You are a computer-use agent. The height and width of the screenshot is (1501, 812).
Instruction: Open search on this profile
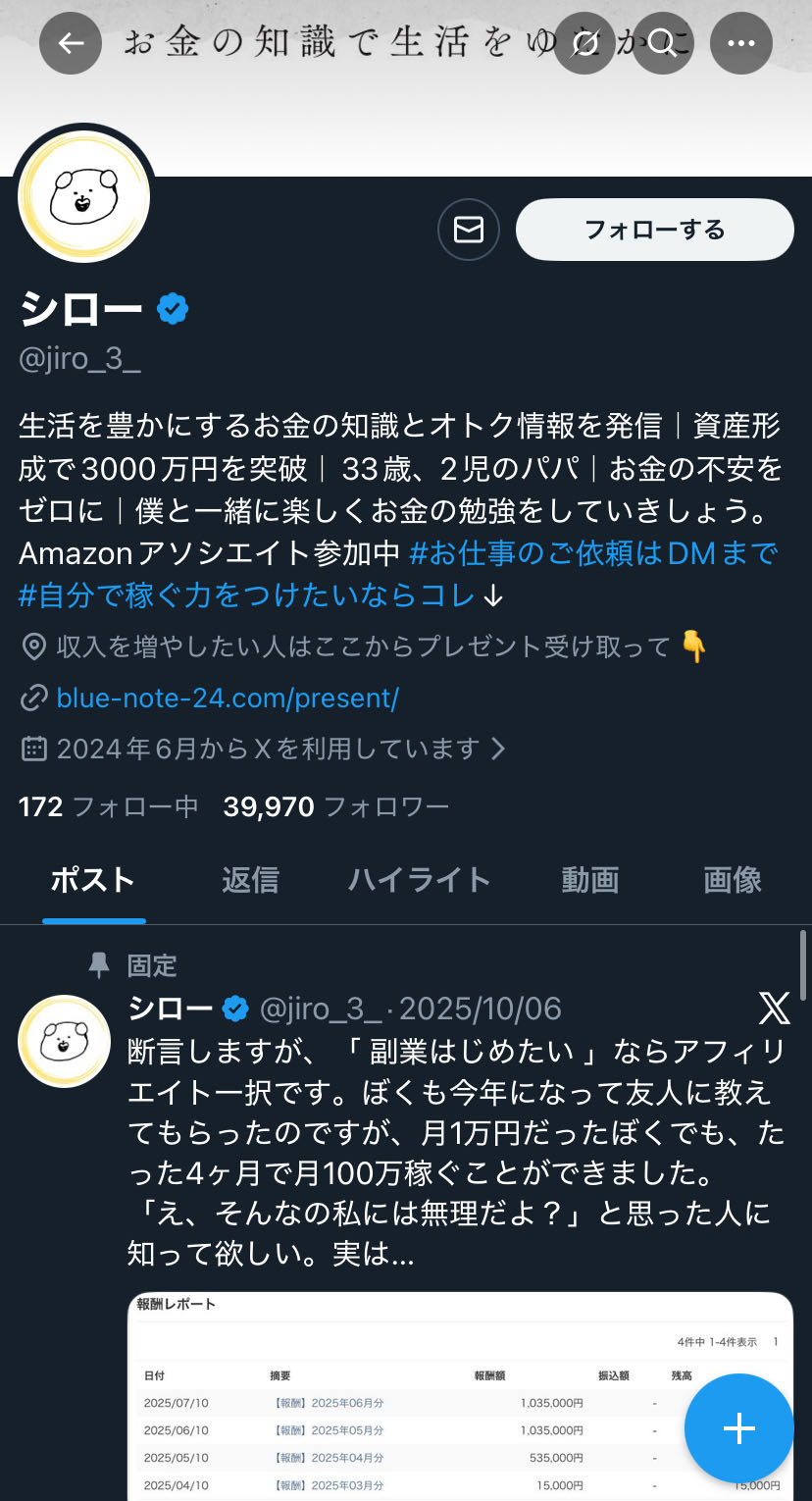[x=663, y=43]
